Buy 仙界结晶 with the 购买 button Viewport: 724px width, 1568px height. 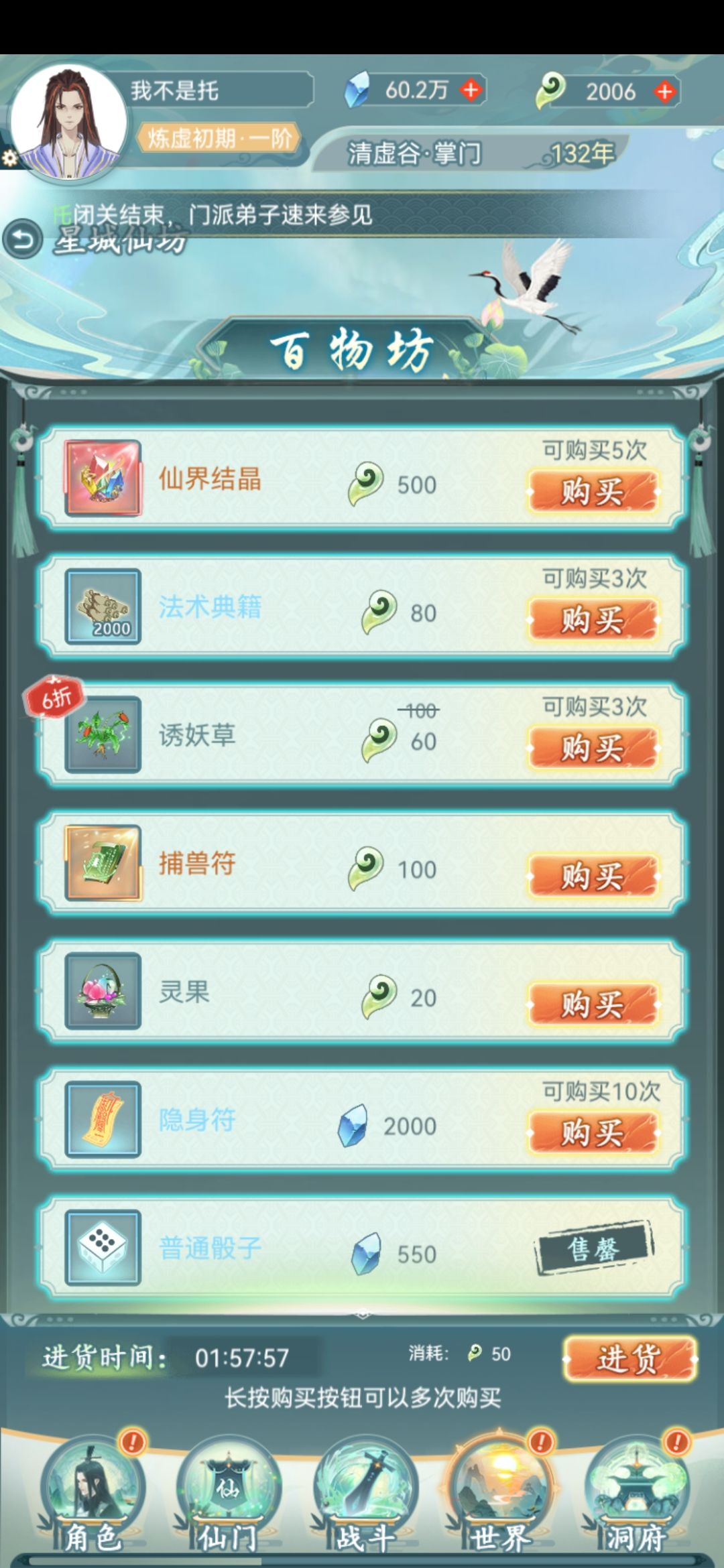point(593,493)
